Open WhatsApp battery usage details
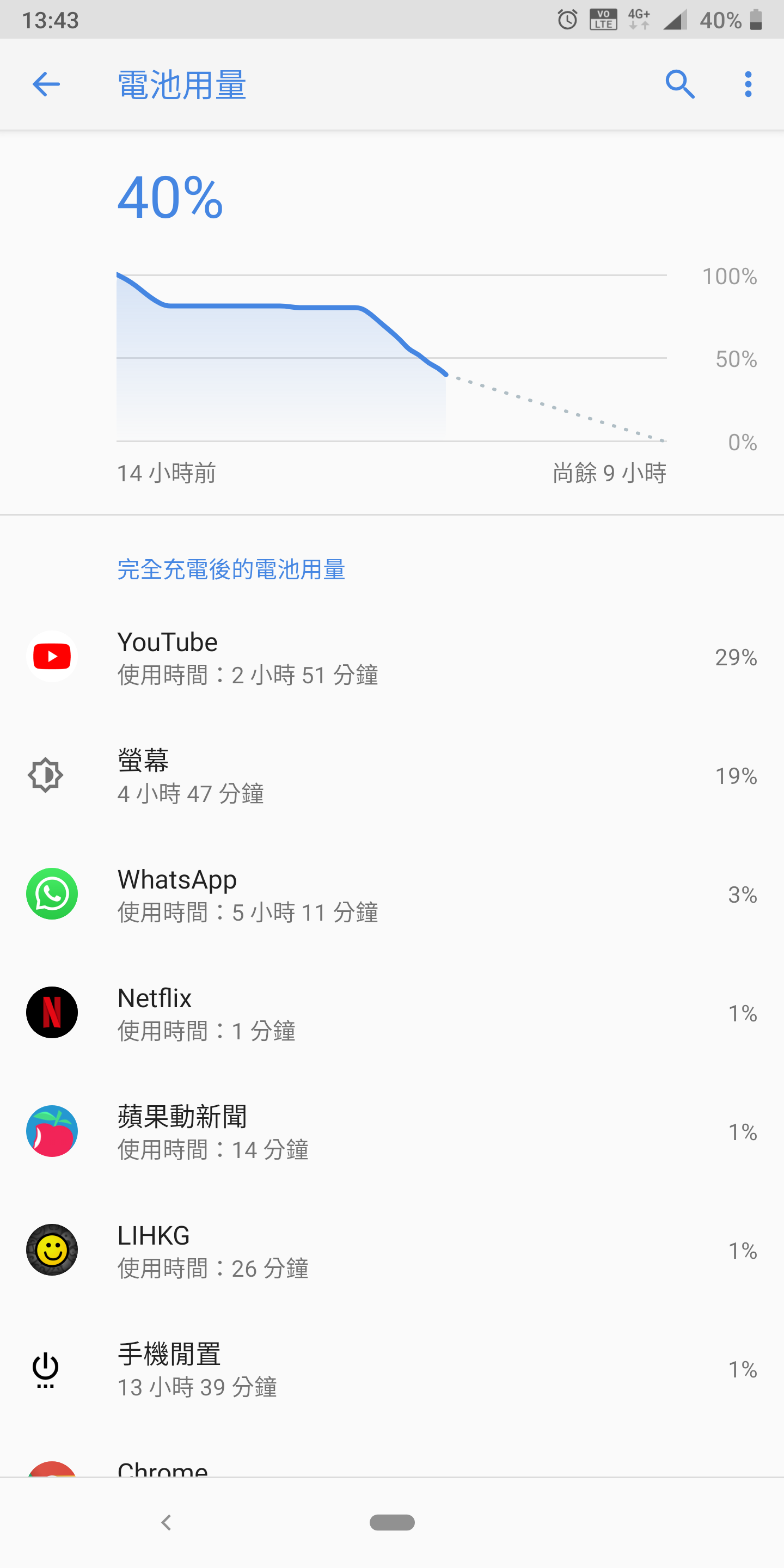 pos(392,894)
